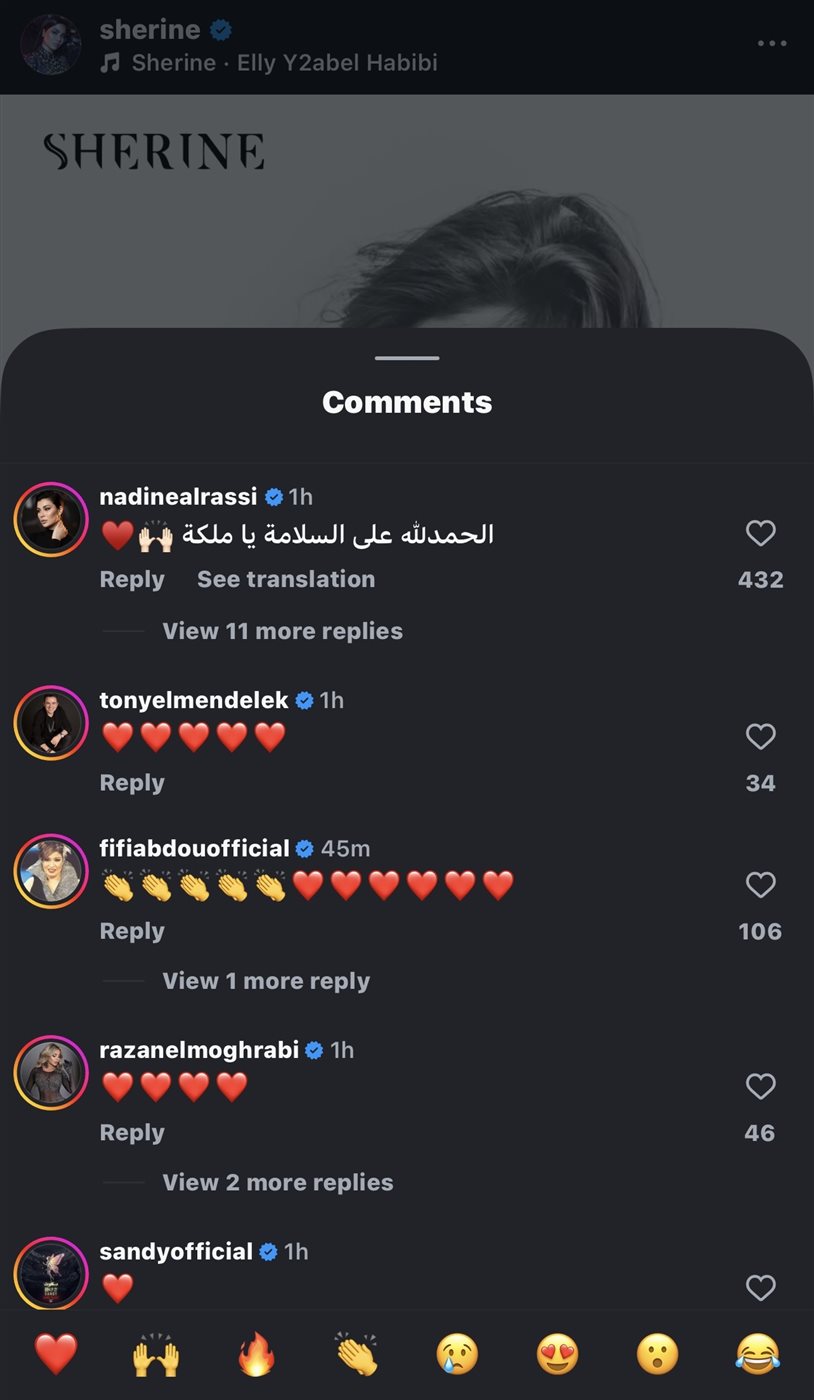Open nadinealrassi's profile picture

51,519
